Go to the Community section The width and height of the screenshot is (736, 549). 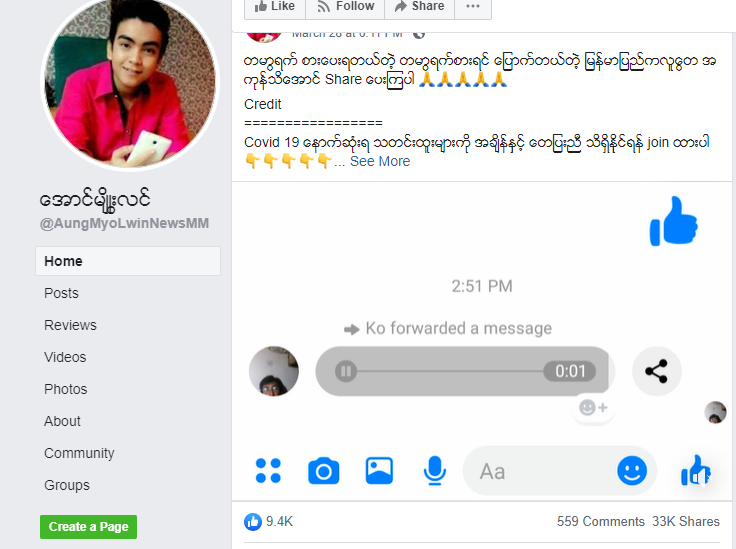click(x=79, y=453)
